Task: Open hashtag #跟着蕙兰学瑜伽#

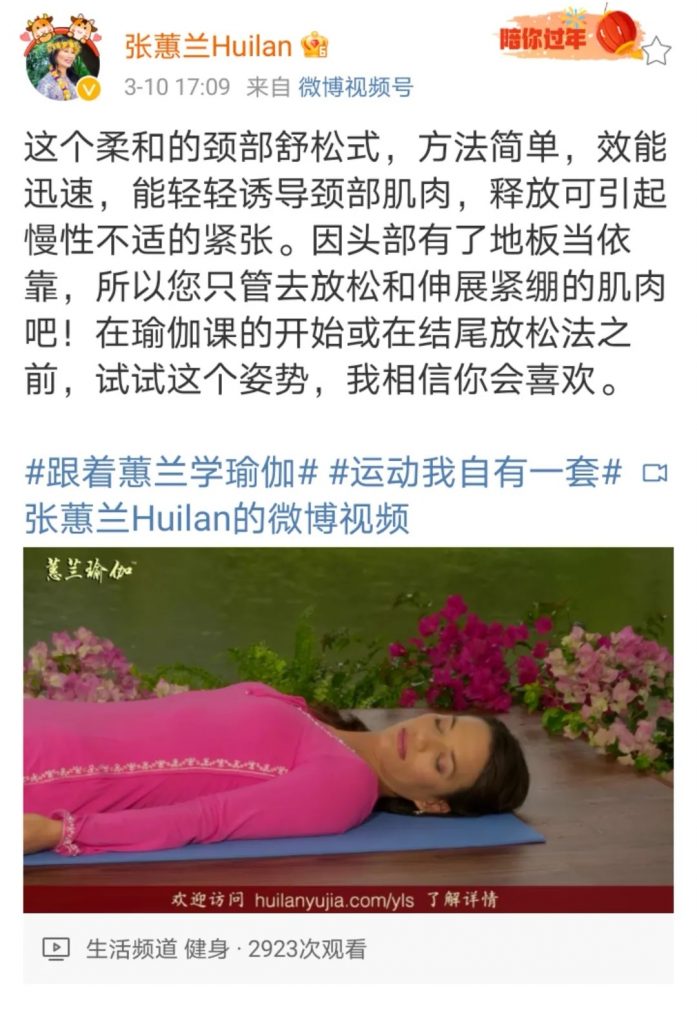Action: coord(171,472)
